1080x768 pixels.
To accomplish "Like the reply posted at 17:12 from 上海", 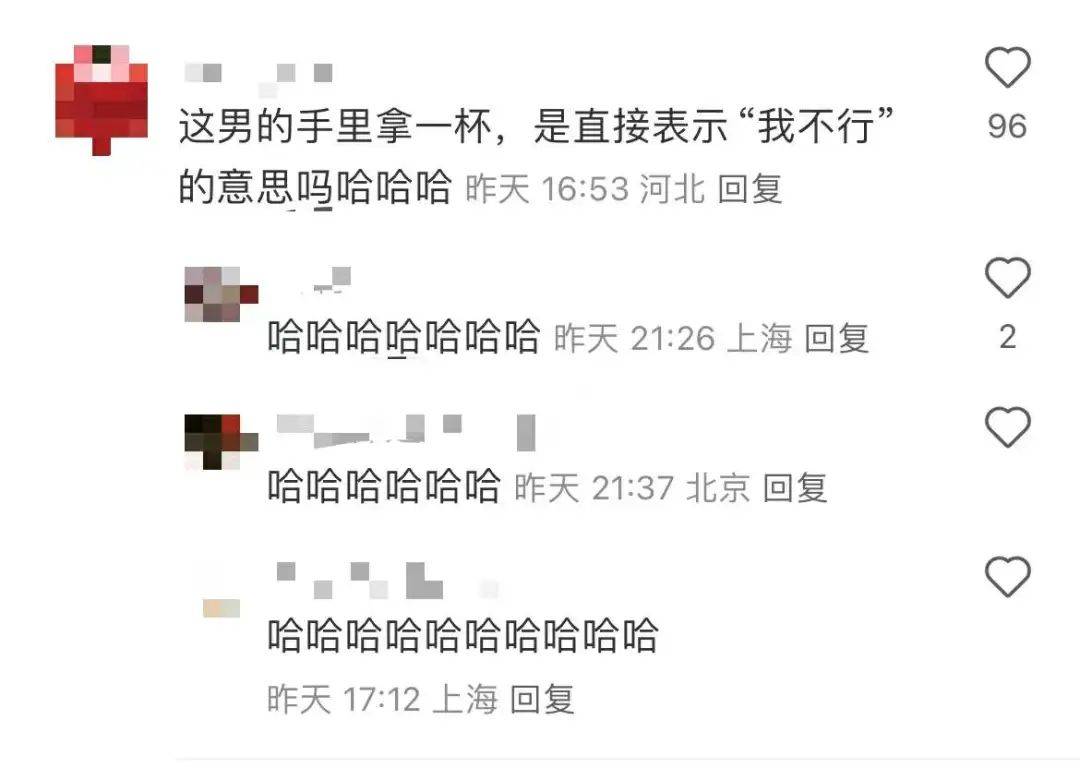I will [1007, 577].
